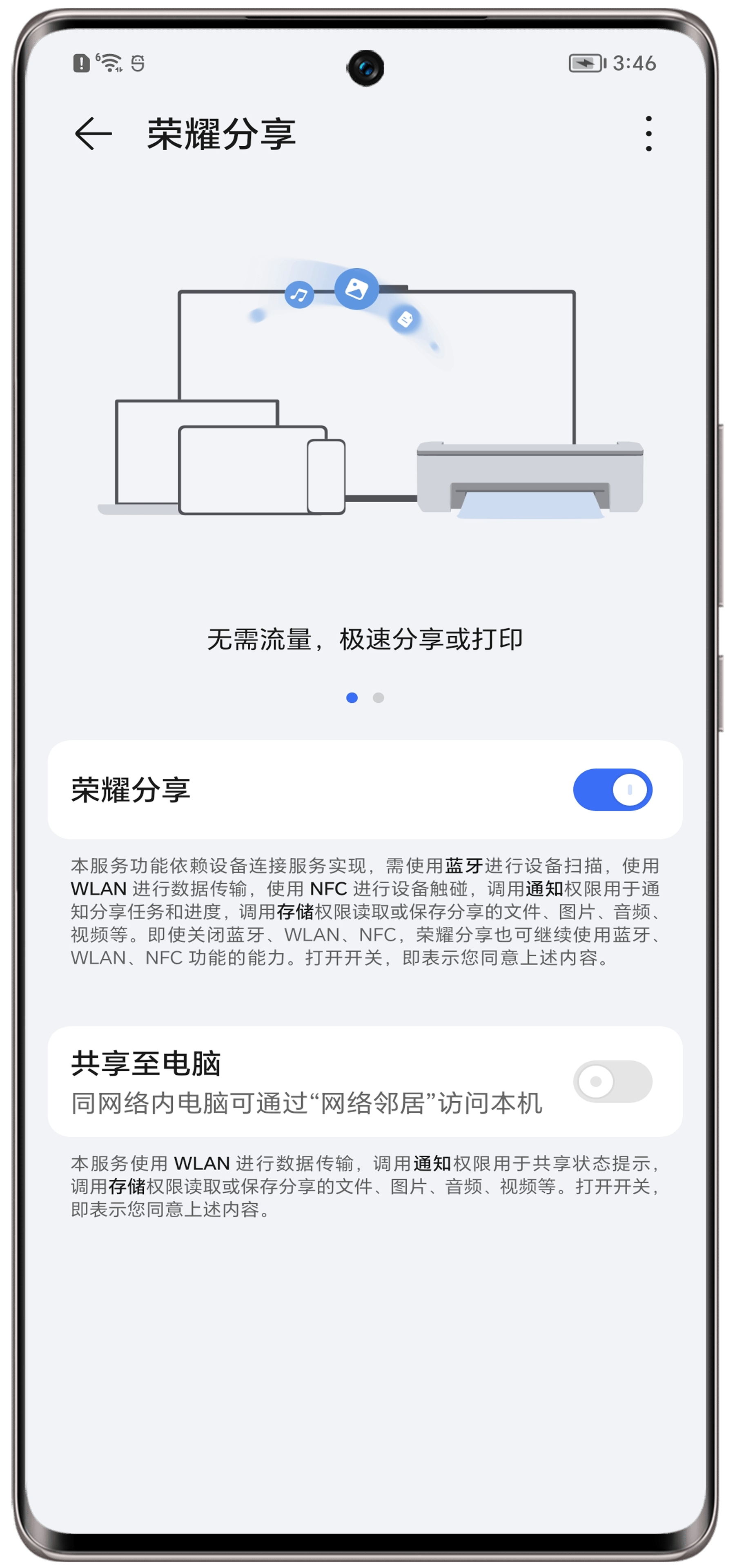The width and height of the screenshot is (735, 1568).
Task: Enable the 共享至电脑 switch
Action: point(612,1081)
